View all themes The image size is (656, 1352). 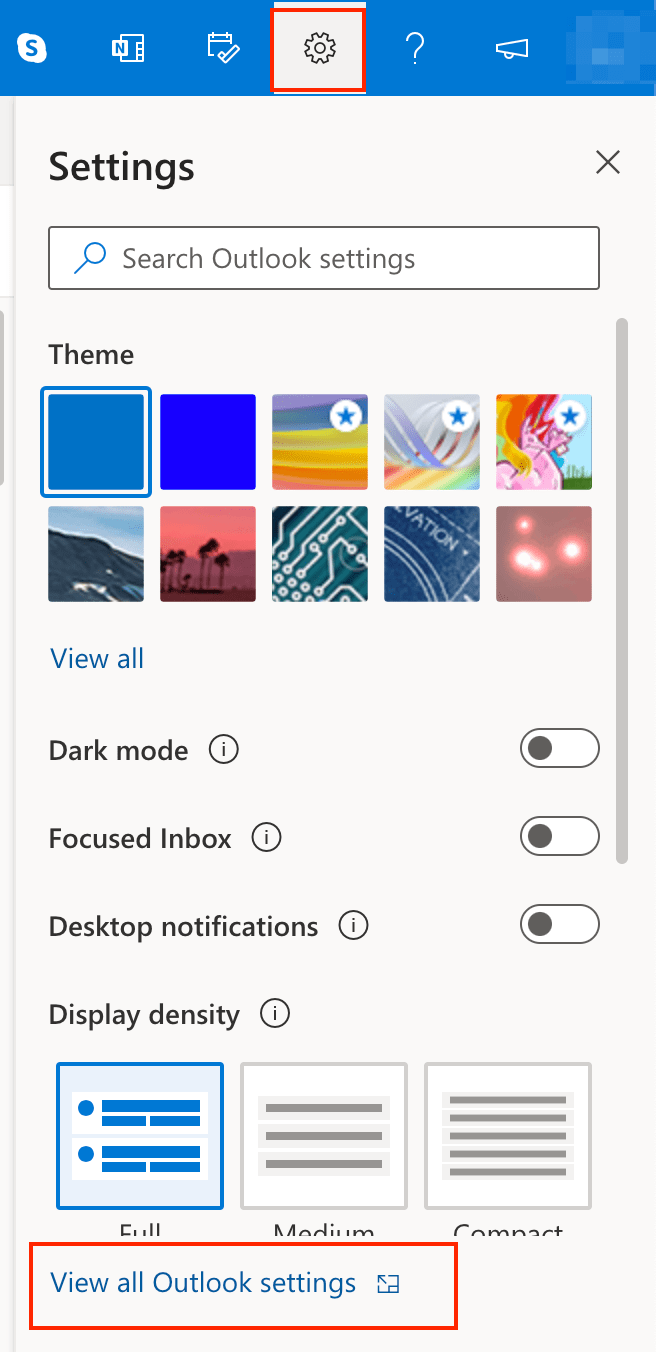(x=97, y=659)
